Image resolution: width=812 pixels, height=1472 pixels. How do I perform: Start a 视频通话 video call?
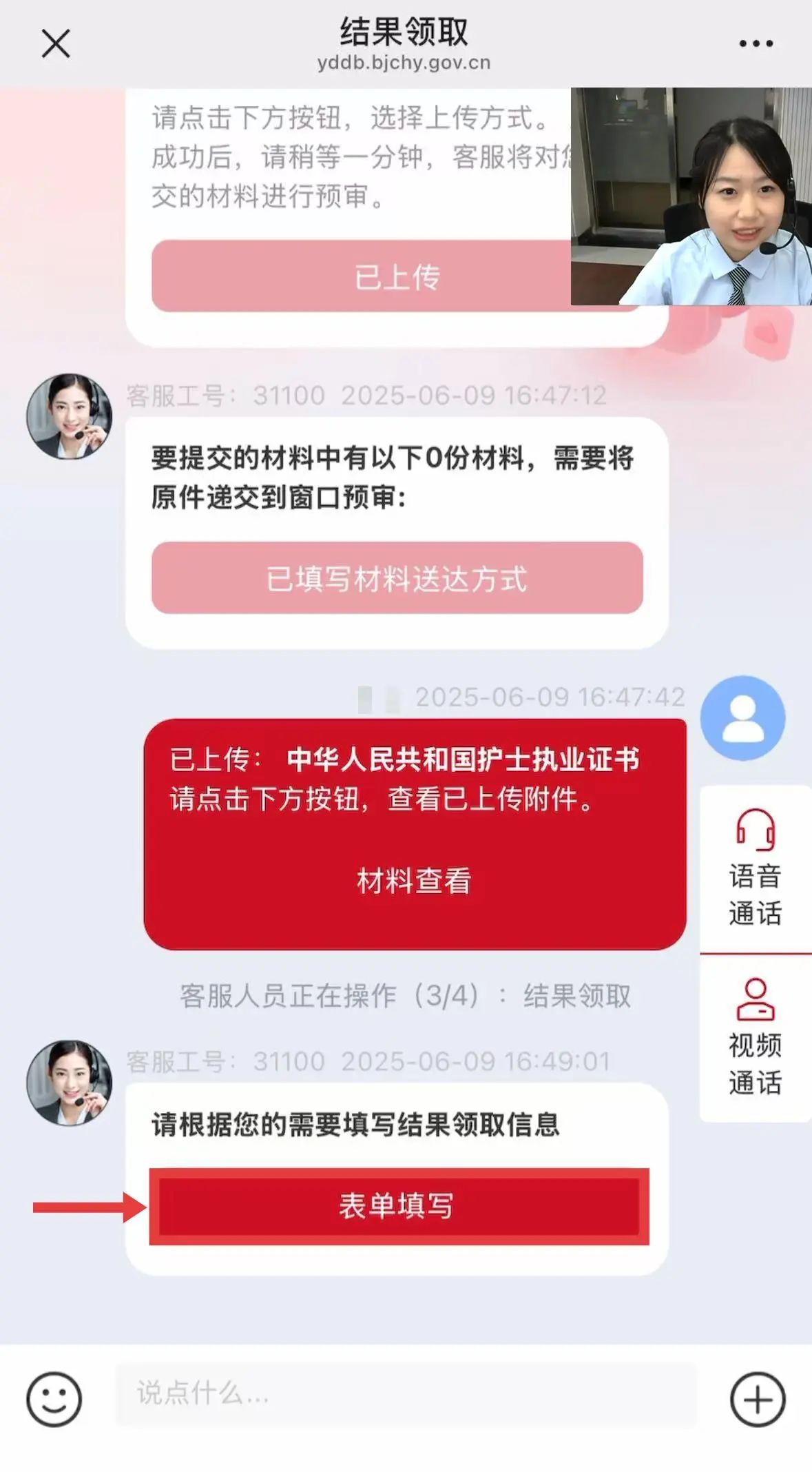click(x=756, y=1037)
